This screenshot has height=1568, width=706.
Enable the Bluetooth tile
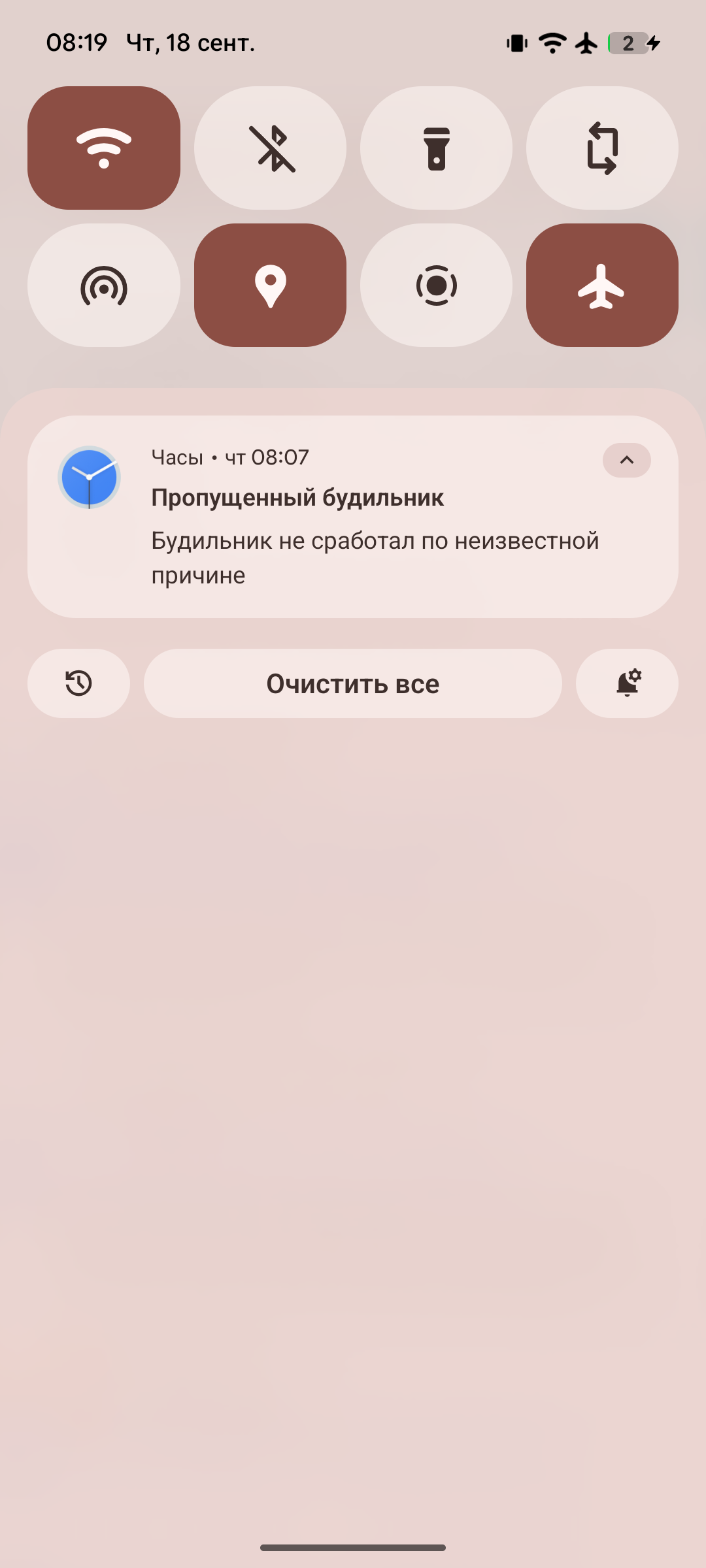coord(270,148)
